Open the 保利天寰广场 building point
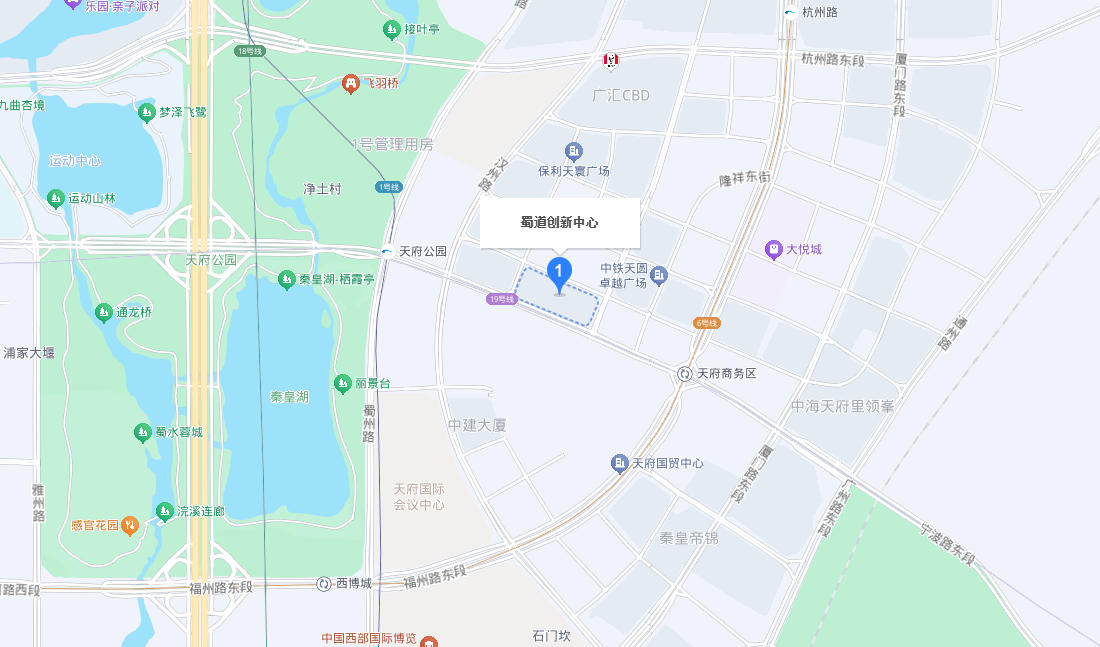Screen dimensions: 1100x647 pos(573,152)
